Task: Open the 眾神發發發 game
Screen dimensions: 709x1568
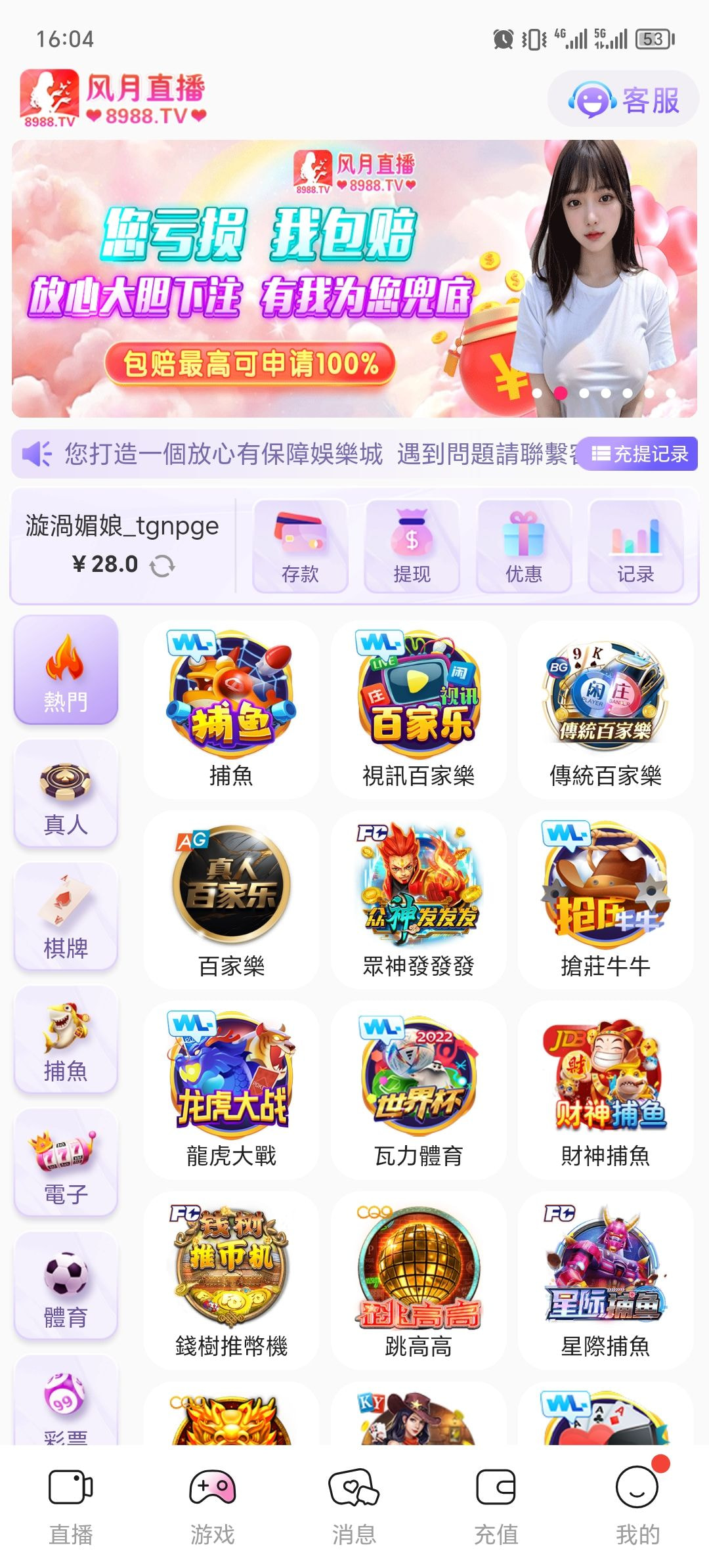Action: 419,900
